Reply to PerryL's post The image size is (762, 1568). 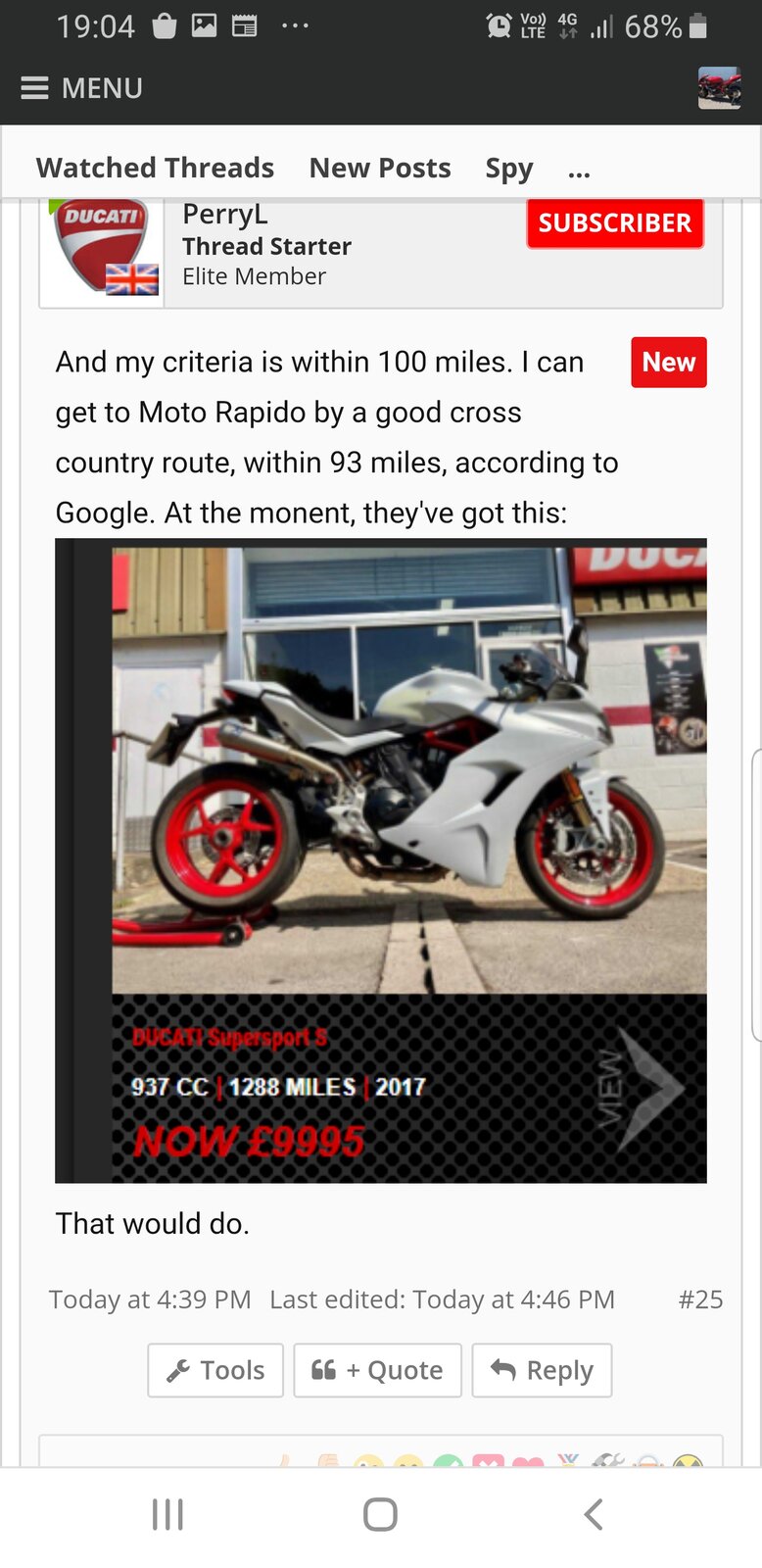click(542, 1370)
